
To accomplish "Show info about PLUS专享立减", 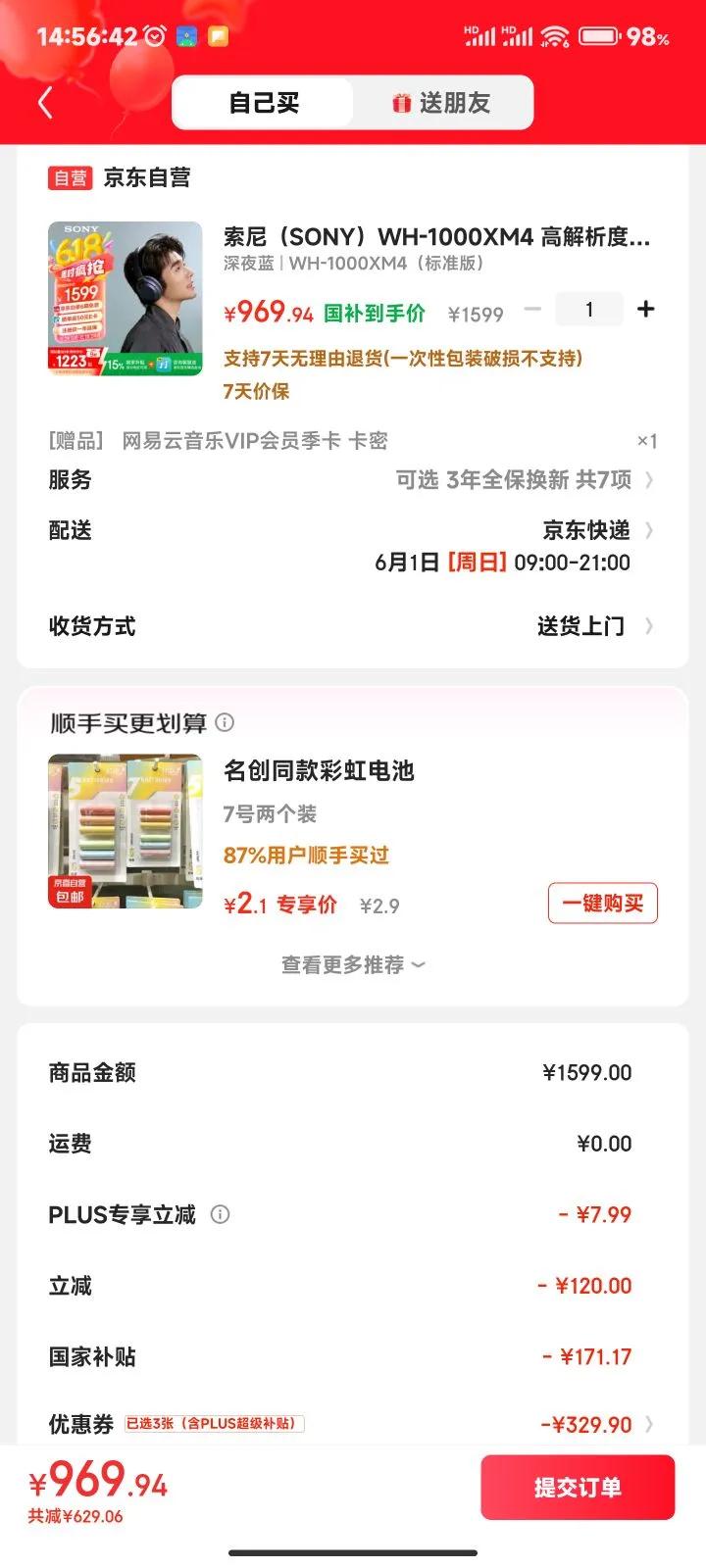I will [x=221, y=1215].
